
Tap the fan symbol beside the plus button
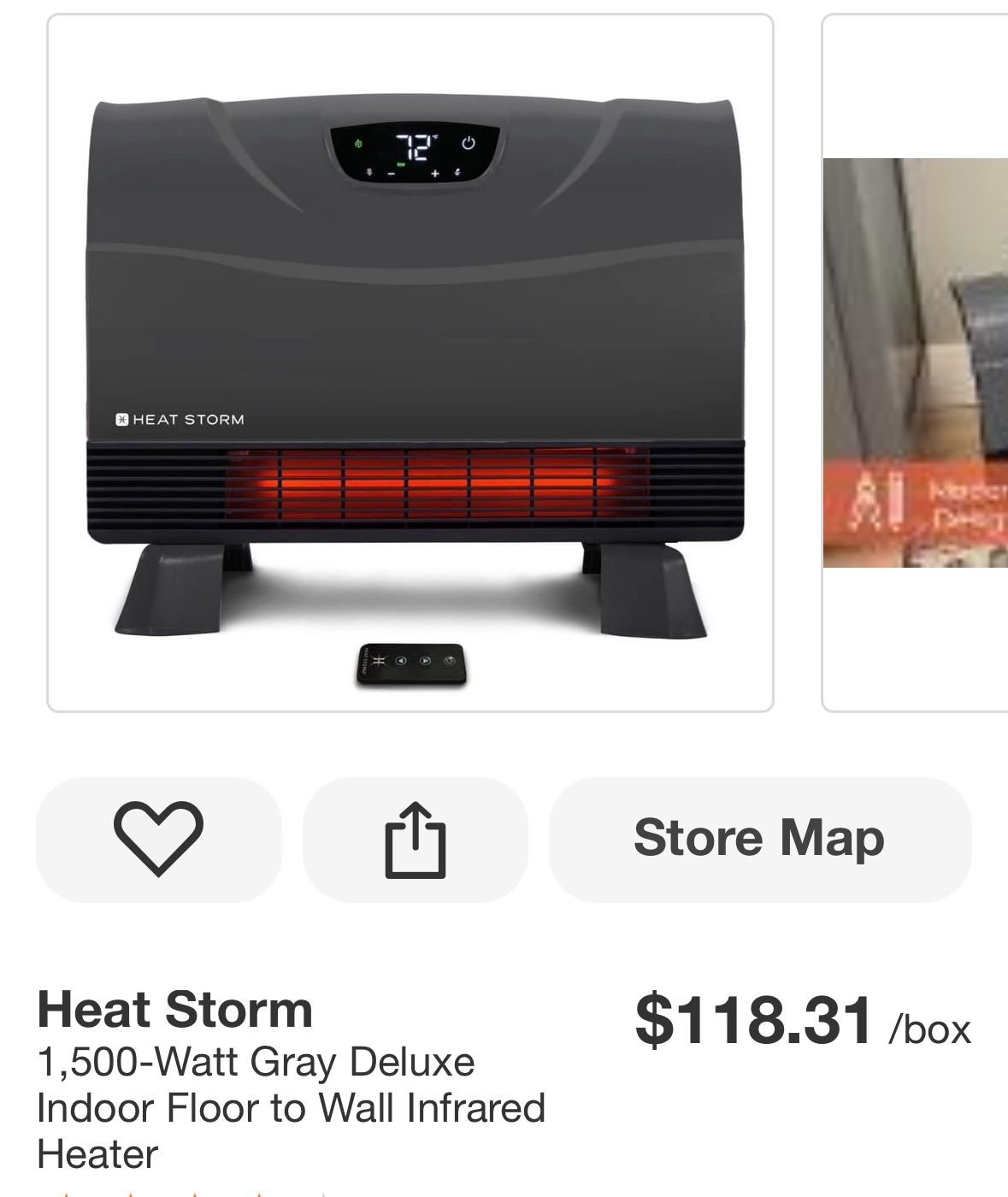point(457,173)
